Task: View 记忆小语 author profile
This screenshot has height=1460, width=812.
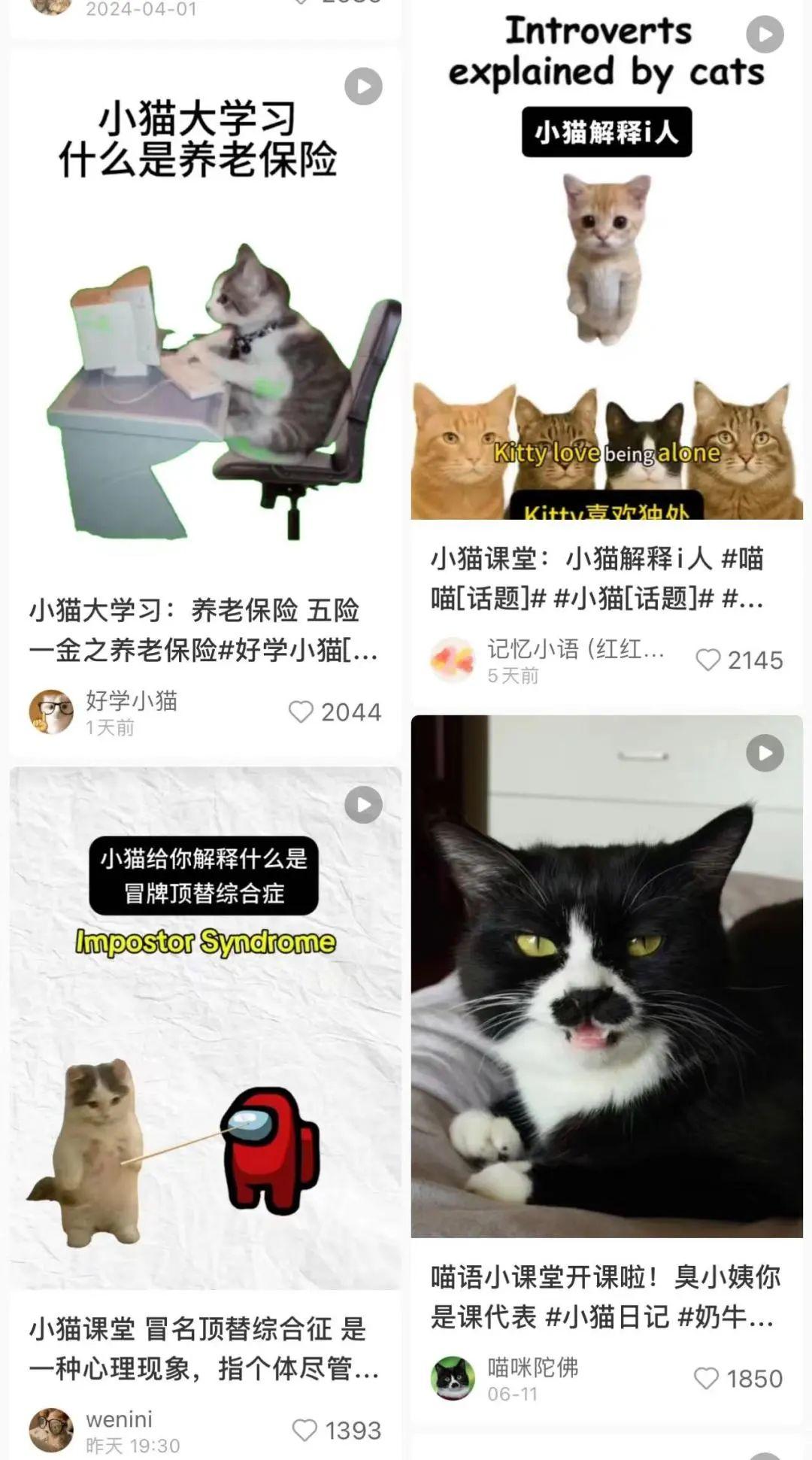Action: pyautogui.click(x=453, y=660)
